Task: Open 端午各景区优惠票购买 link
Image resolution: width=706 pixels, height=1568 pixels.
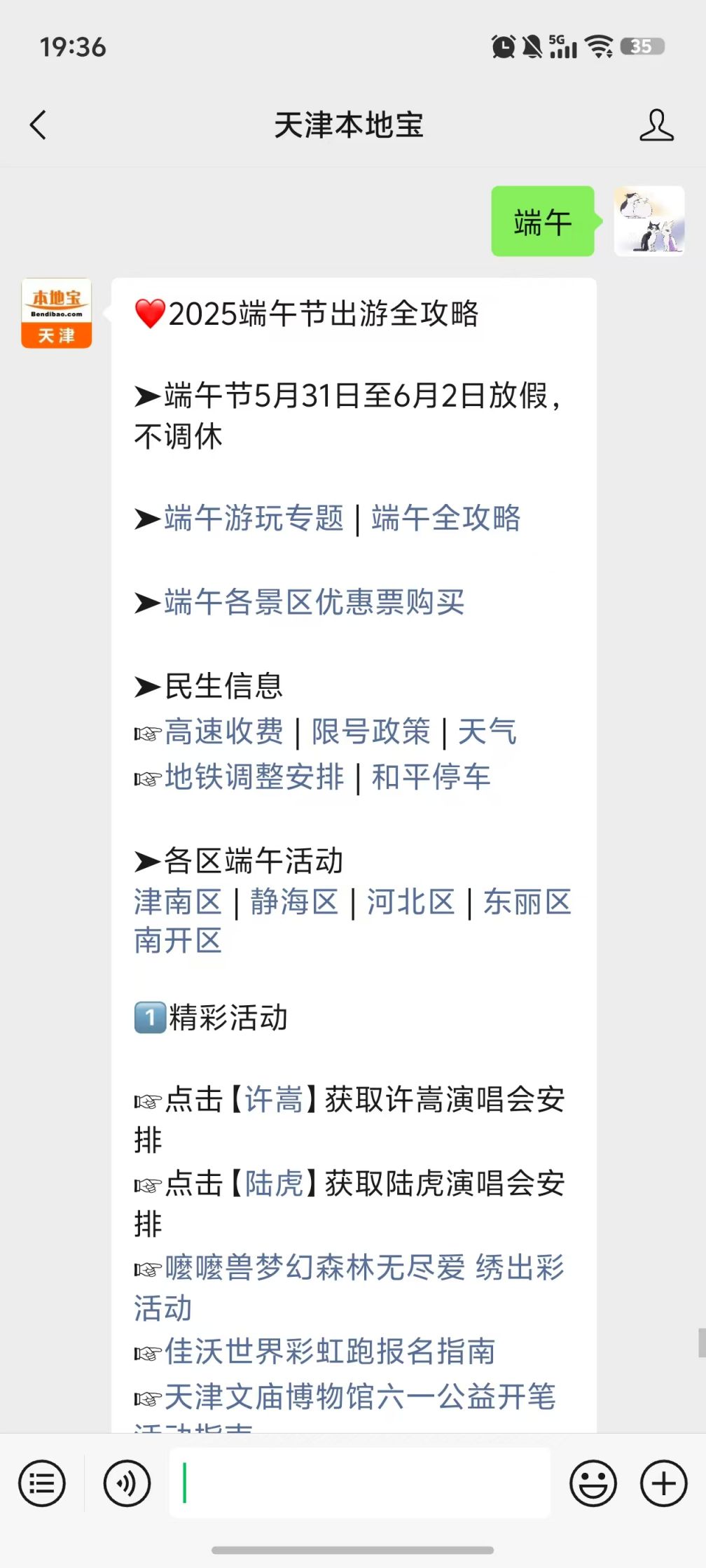Action: point(314,602)
